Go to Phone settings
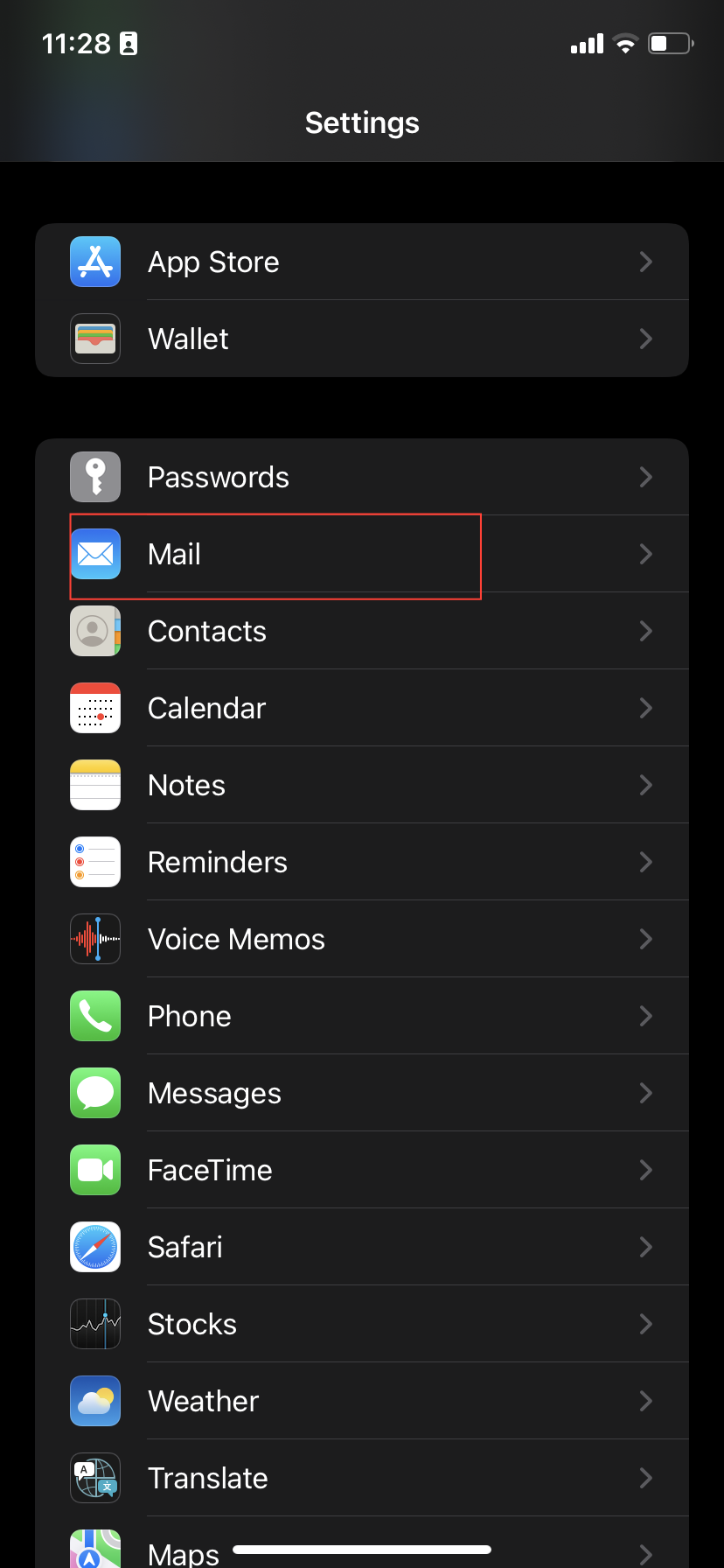The width and height of the screenshot is (724, 1568). (x=361, y=1016)
